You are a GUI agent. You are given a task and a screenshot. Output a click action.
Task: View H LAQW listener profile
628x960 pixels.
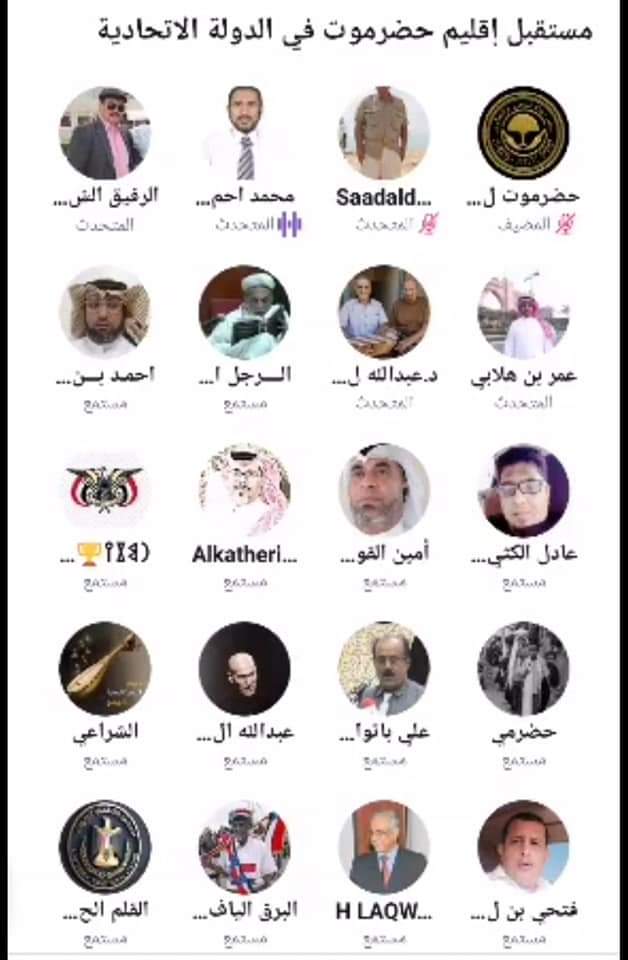(x=384, y=846)
